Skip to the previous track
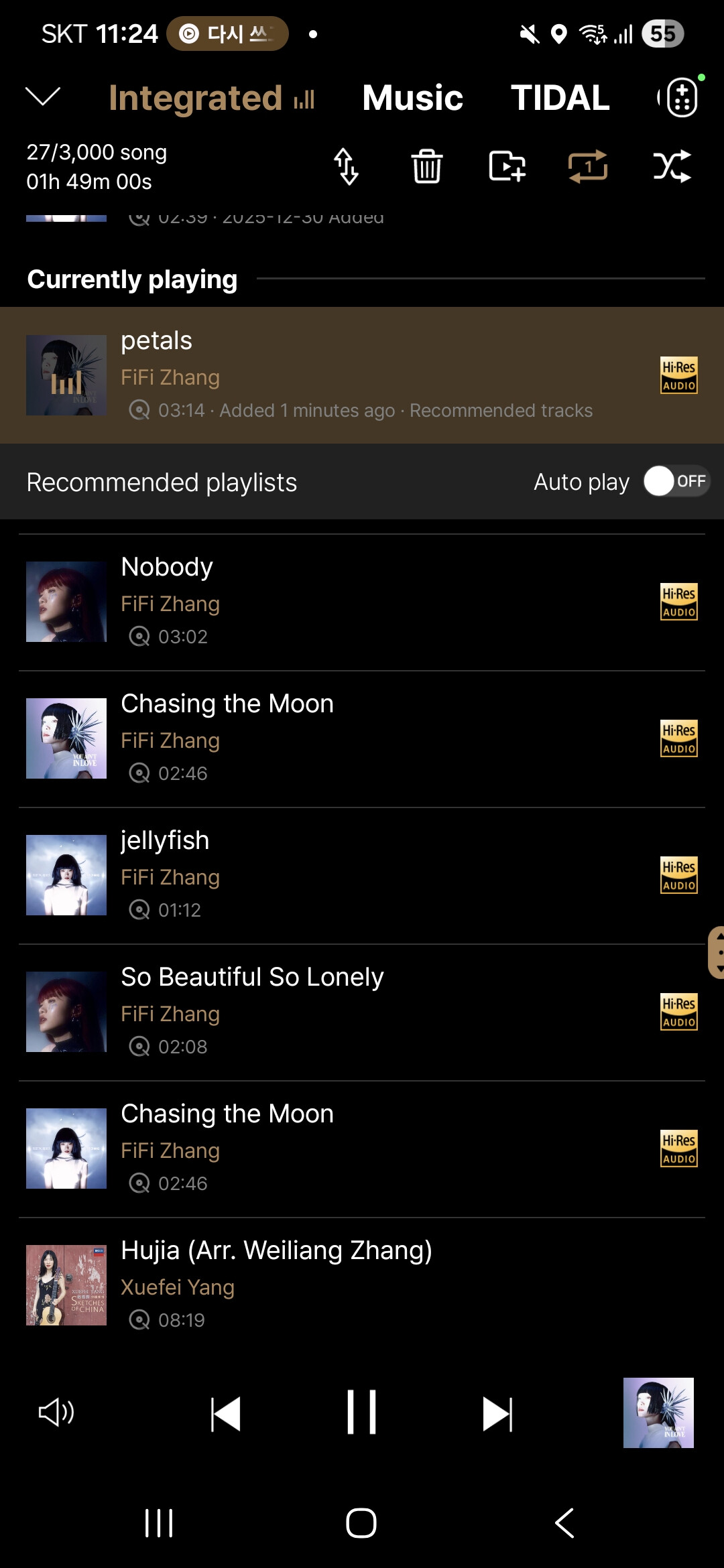 pos(226,1414)
